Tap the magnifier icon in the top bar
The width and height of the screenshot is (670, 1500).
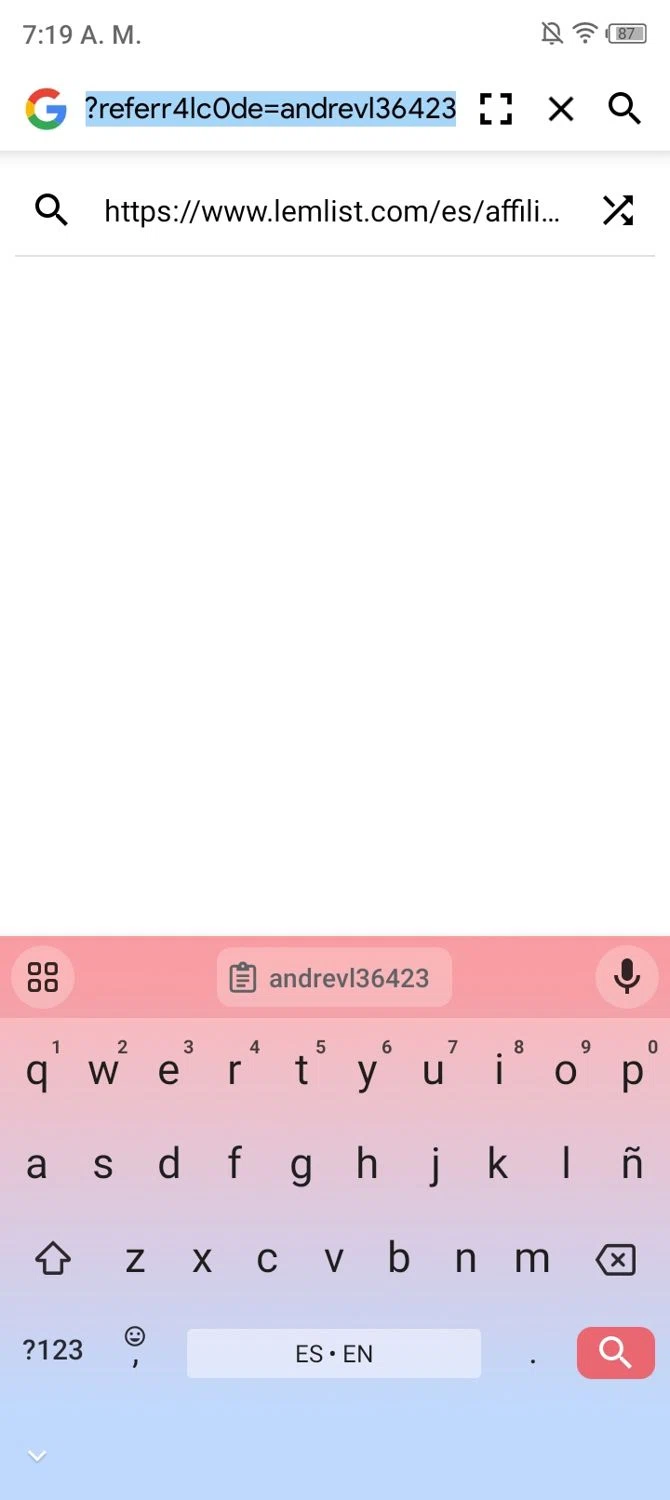click(x=625, y=109)
